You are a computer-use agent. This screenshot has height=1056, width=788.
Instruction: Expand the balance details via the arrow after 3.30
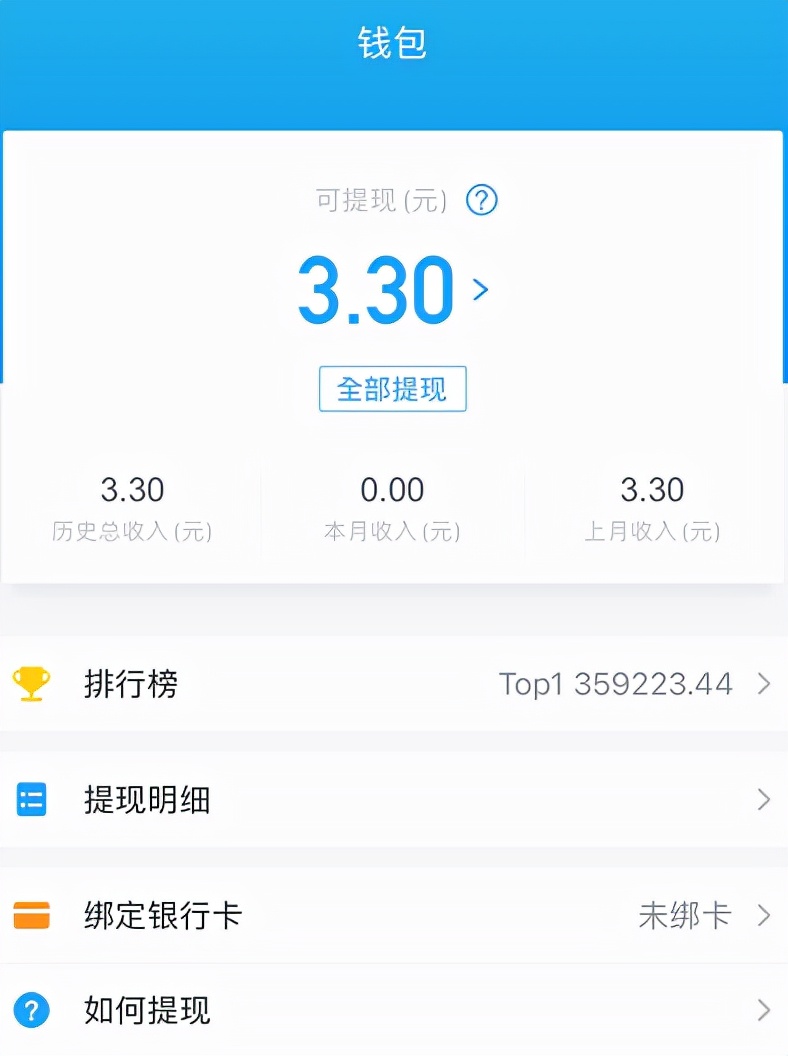481,290
